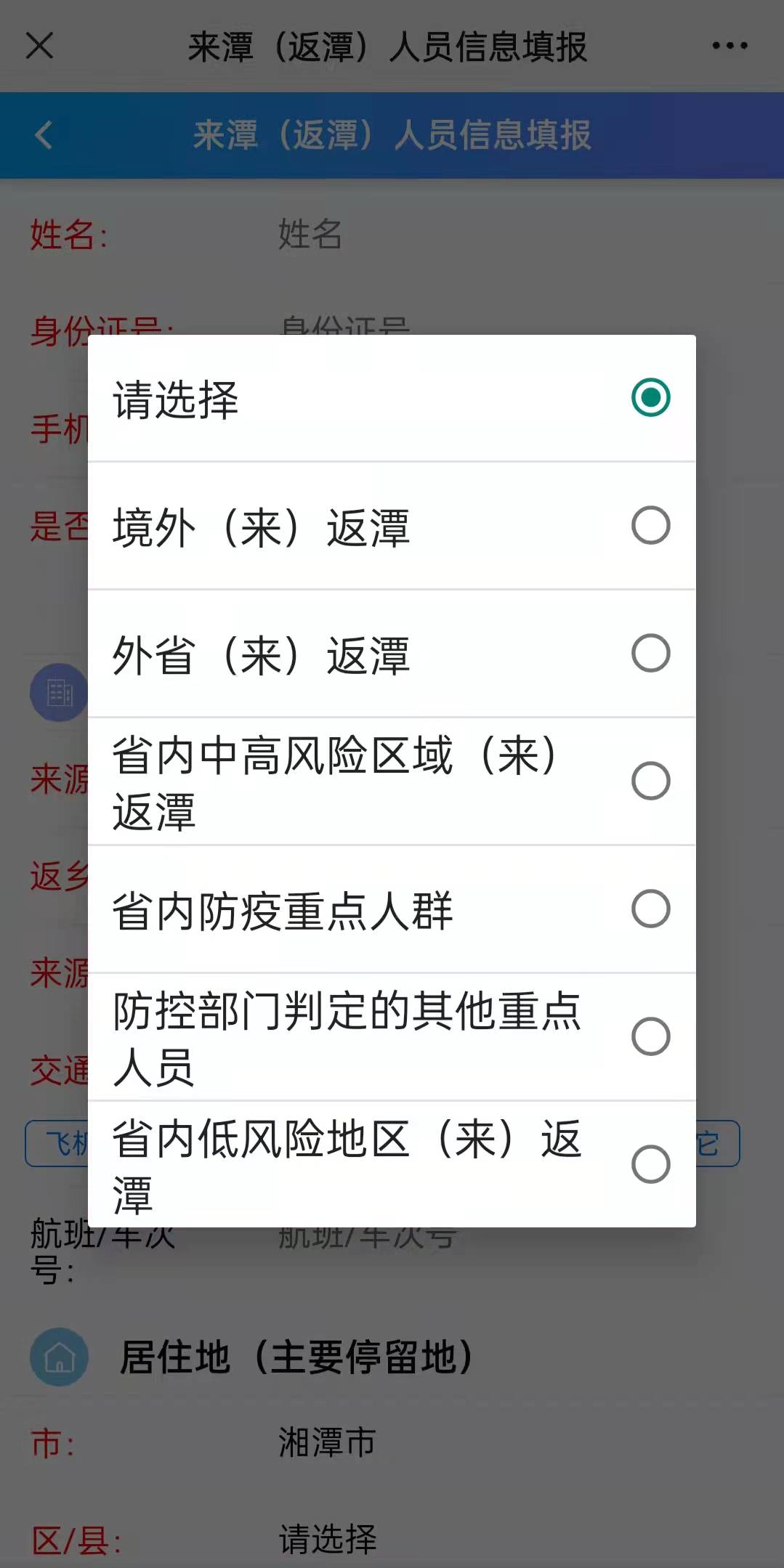Tap the 飞机 transport option button
This screenshot has width=784, height=1568.
[x=65, y=1142]
